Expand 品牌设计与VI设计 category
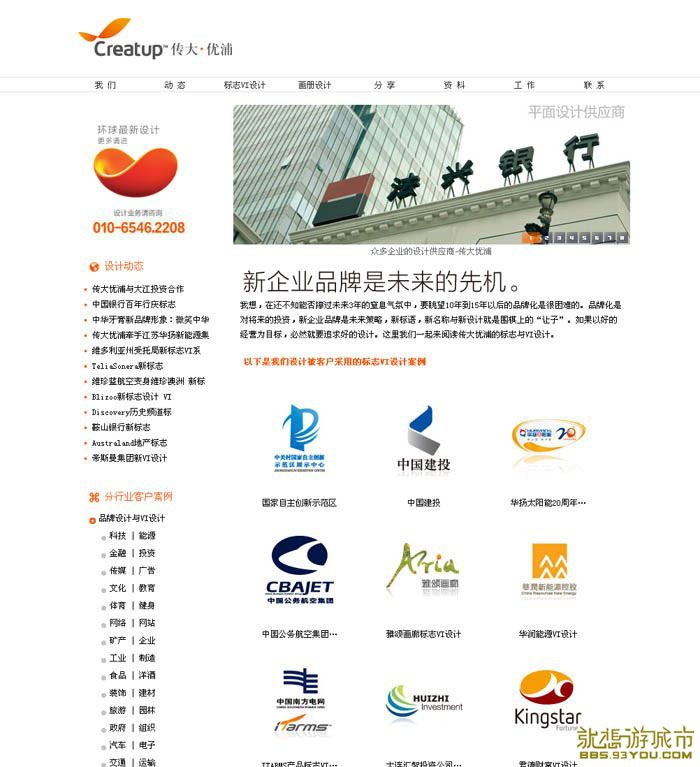 [131, 518]
